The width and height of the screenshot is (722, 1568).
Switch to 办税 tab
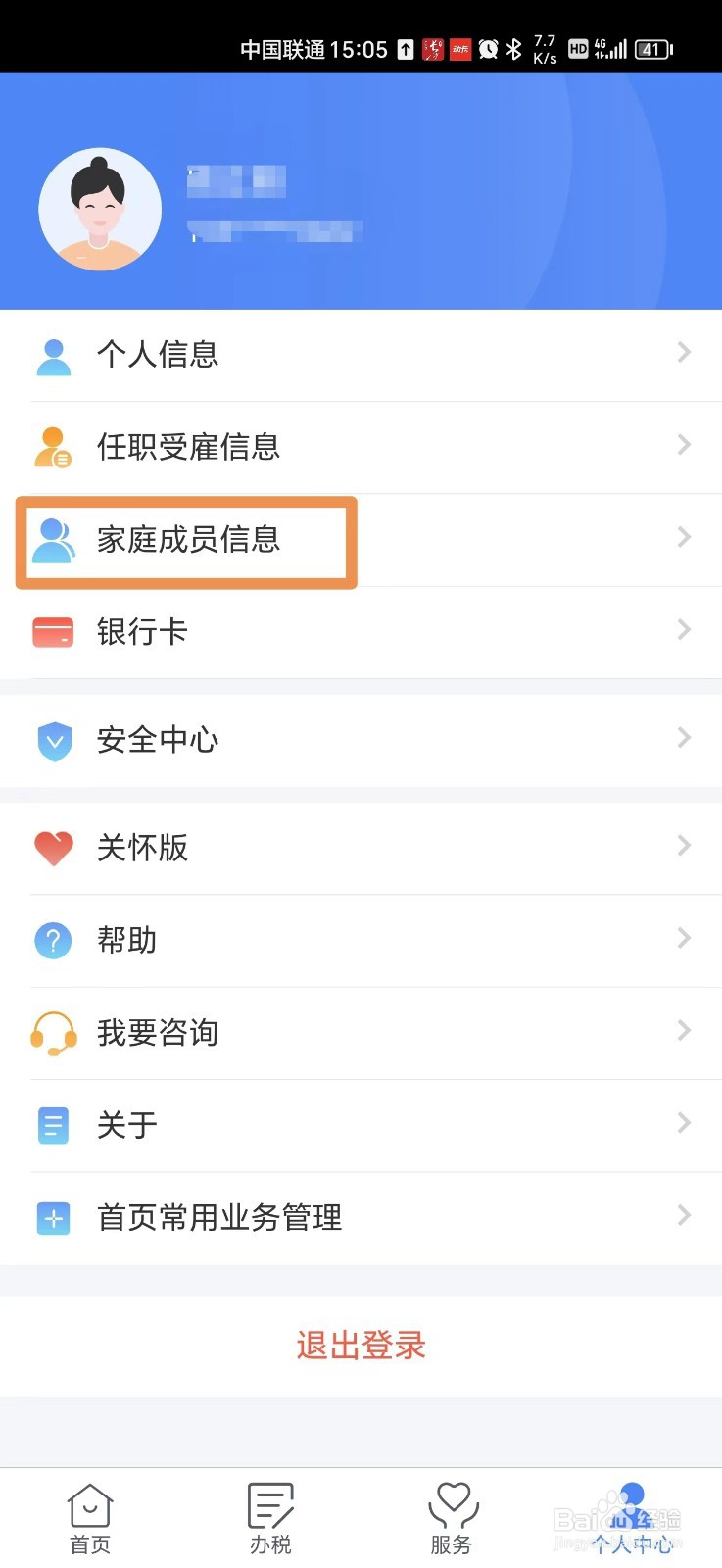[x=270, y=1519]
